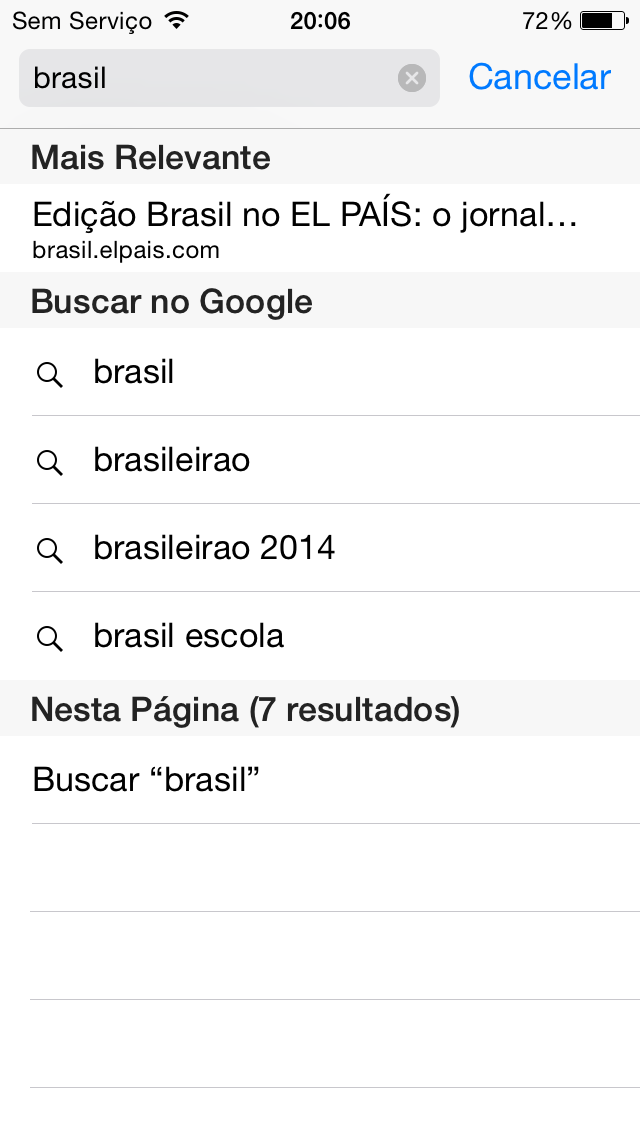Search Google for "brasil" suggestion
Screen dimensions: 640x1136
pyautogui.click(x=320, y=372)
